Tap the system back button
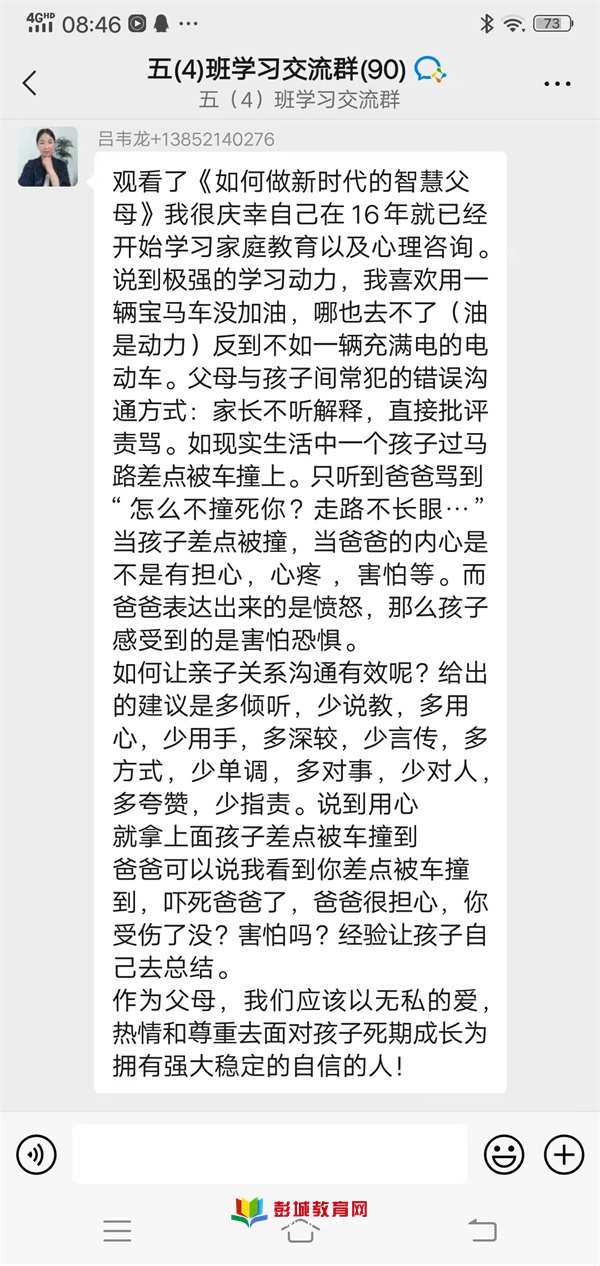The image size is (600, 1266). tap(483, 1231)
